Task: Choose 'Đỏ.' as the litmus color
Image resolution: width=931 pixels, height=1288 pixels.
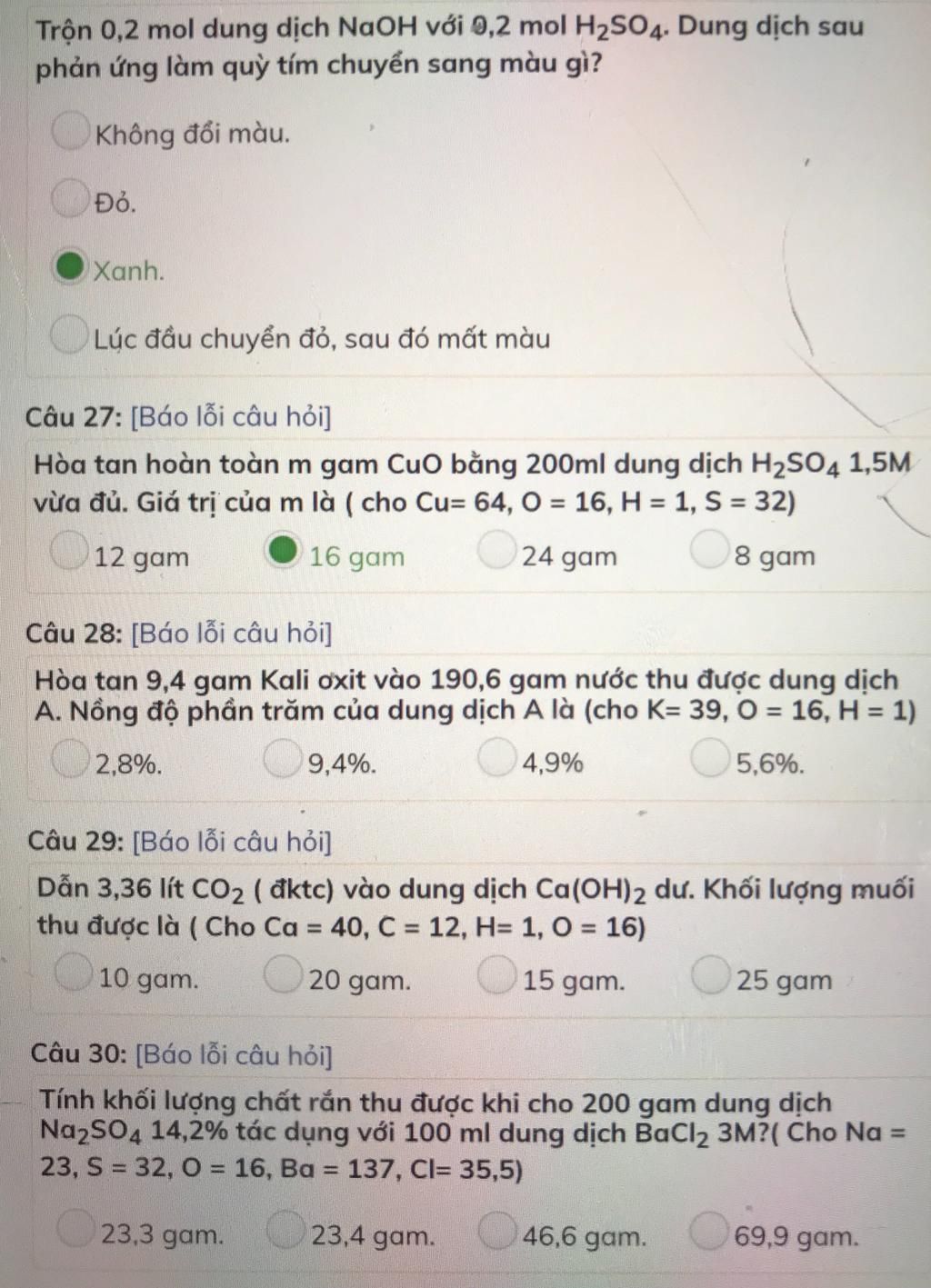Action: click(70, 201)
